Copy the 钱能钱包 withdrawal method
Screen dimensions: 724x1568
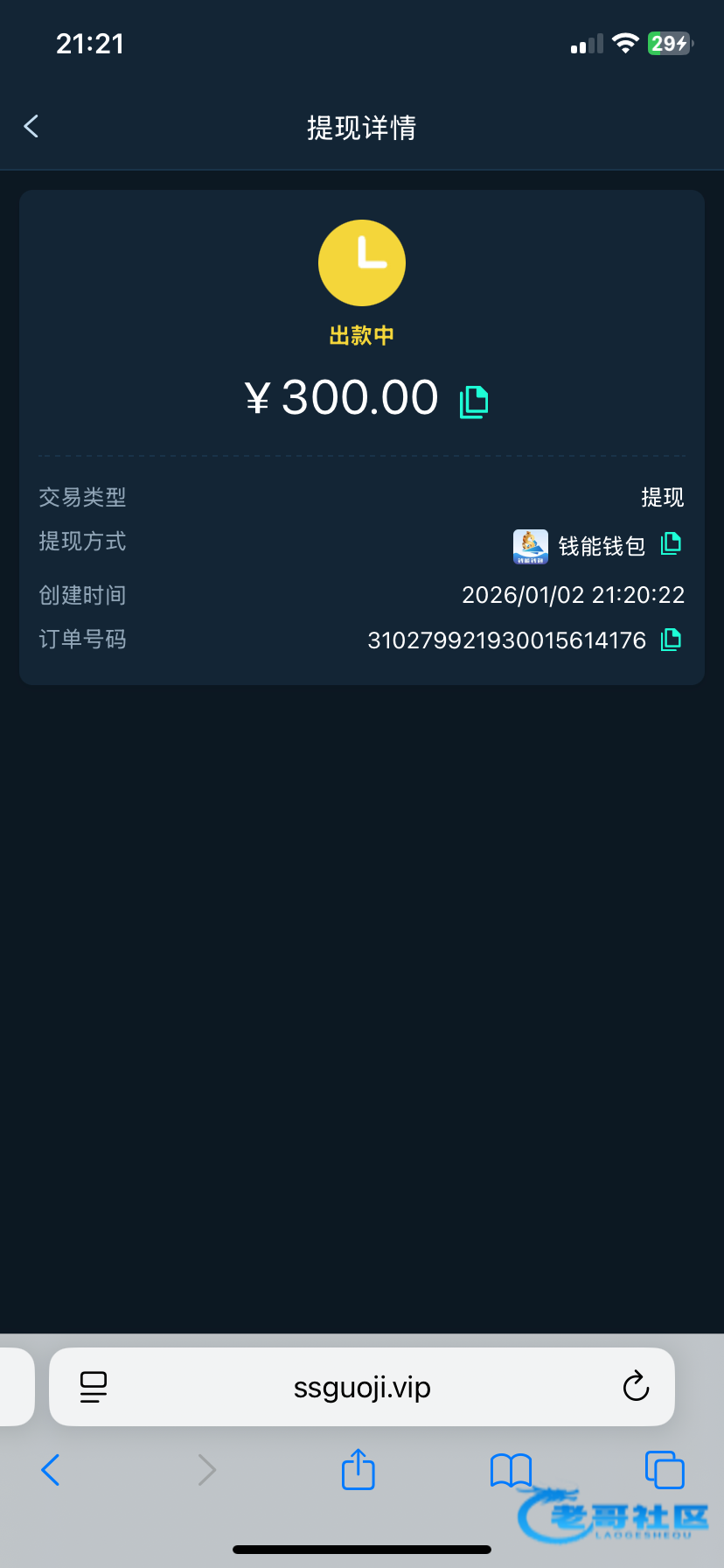pos(671,544)
